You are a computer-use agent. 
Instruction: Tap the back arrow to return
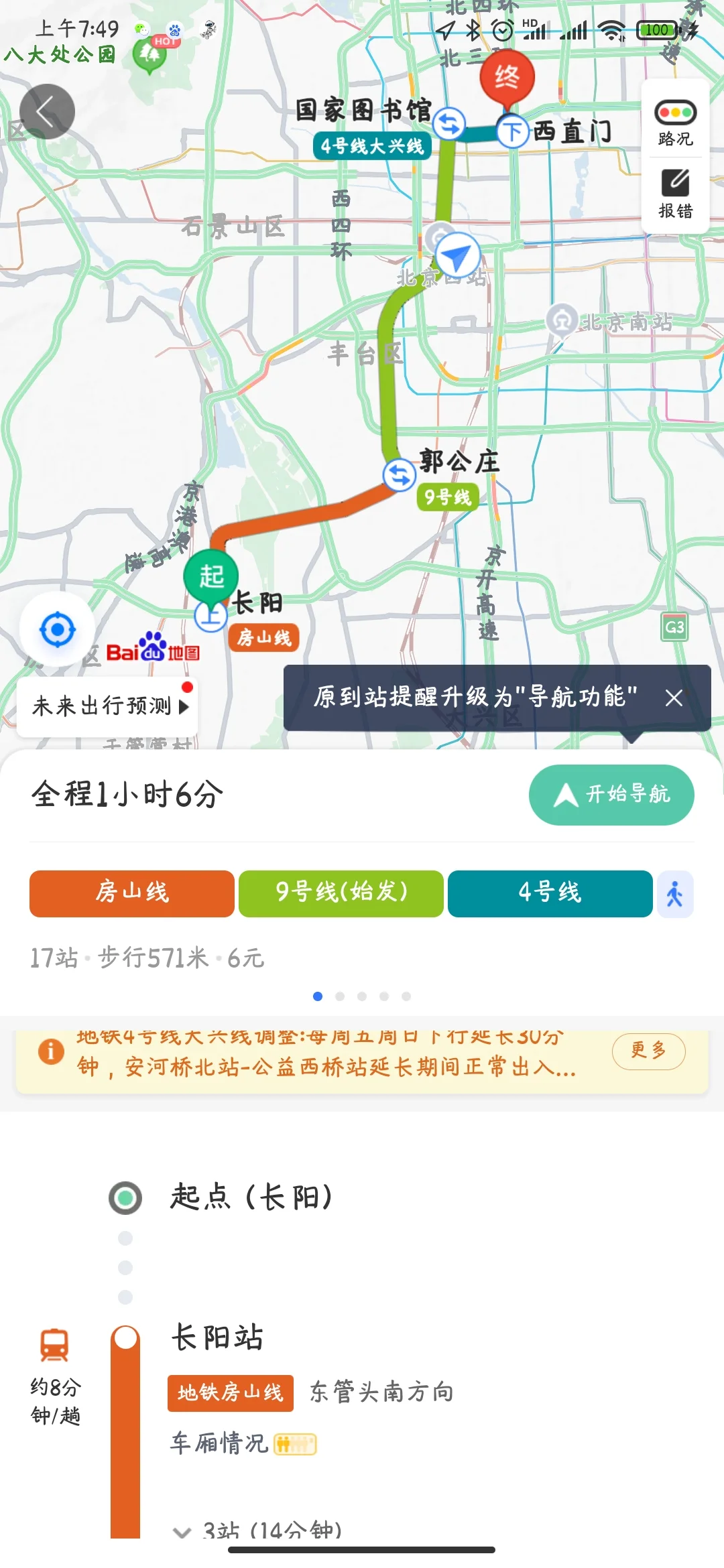click(46, 111)
